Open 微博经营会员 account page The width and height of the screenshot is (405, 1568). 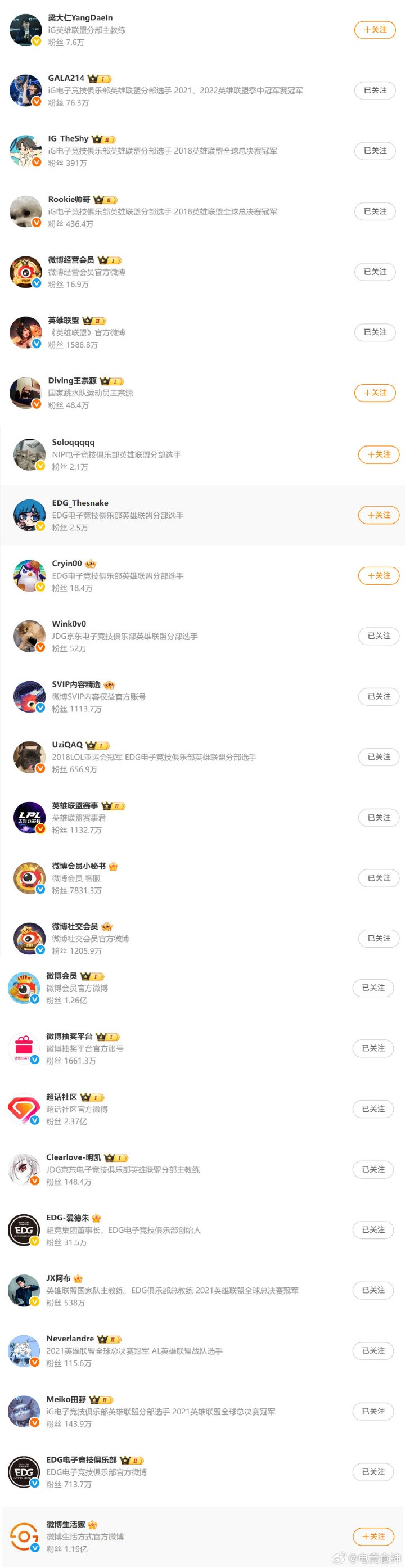pyautogui.click(x=70, y=260)
